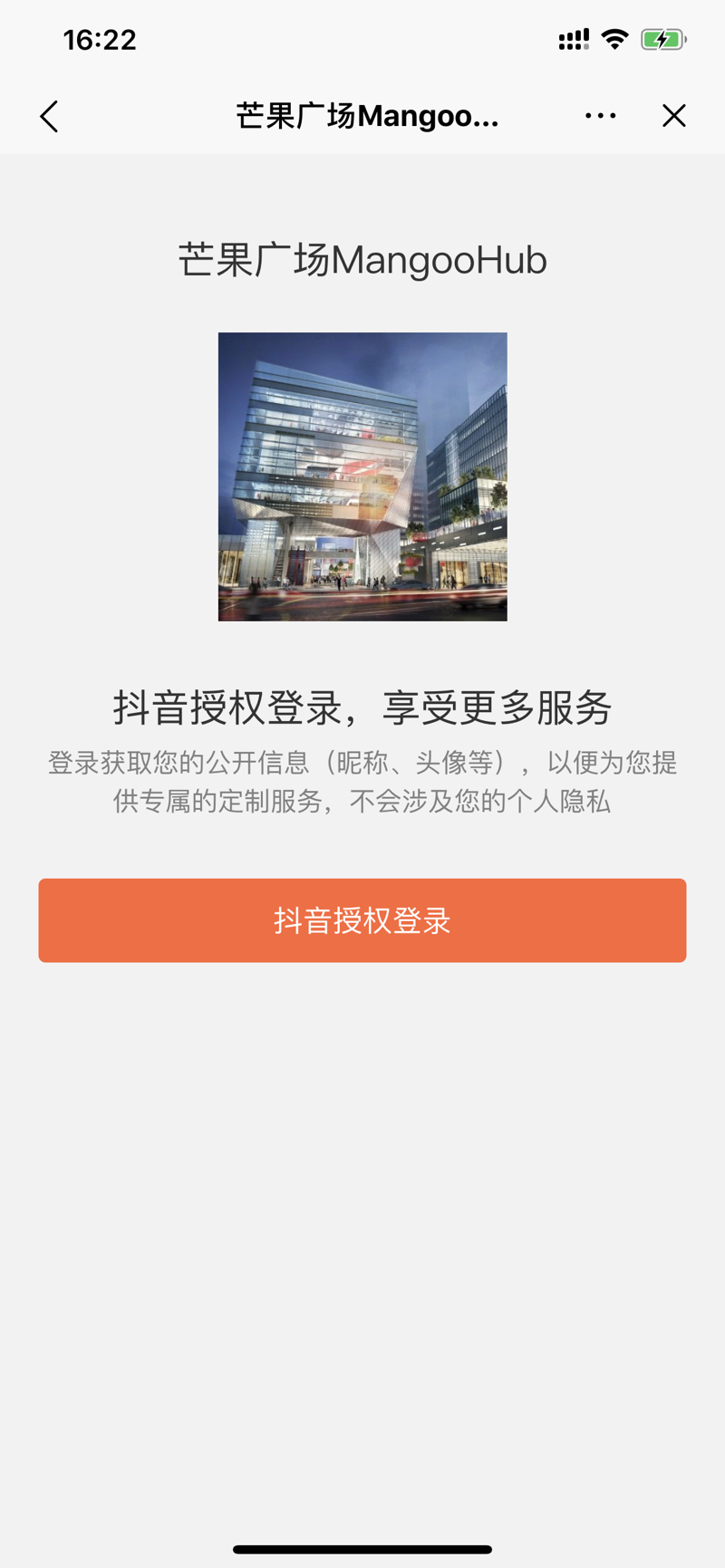Screen dimensions: 725x1568
Task: Close the MangooHub page
Action: (x=673, y=116)
